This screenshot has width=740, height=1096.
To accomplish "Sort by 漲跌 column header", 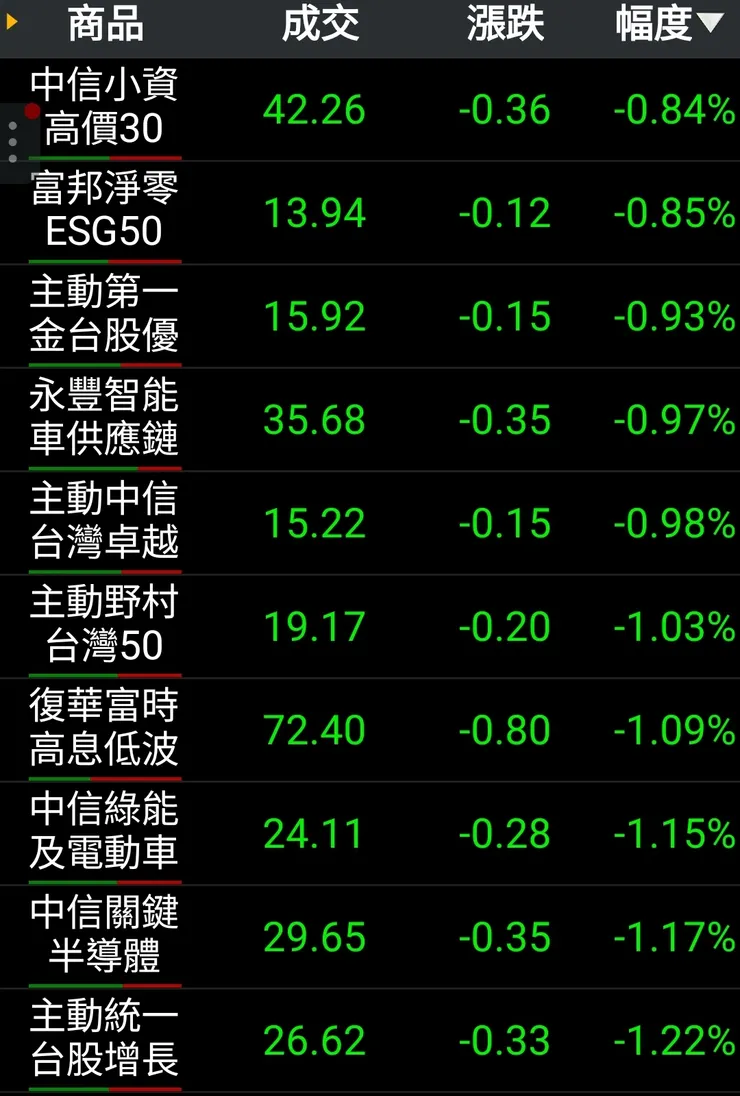I will [x=505, y=25].
